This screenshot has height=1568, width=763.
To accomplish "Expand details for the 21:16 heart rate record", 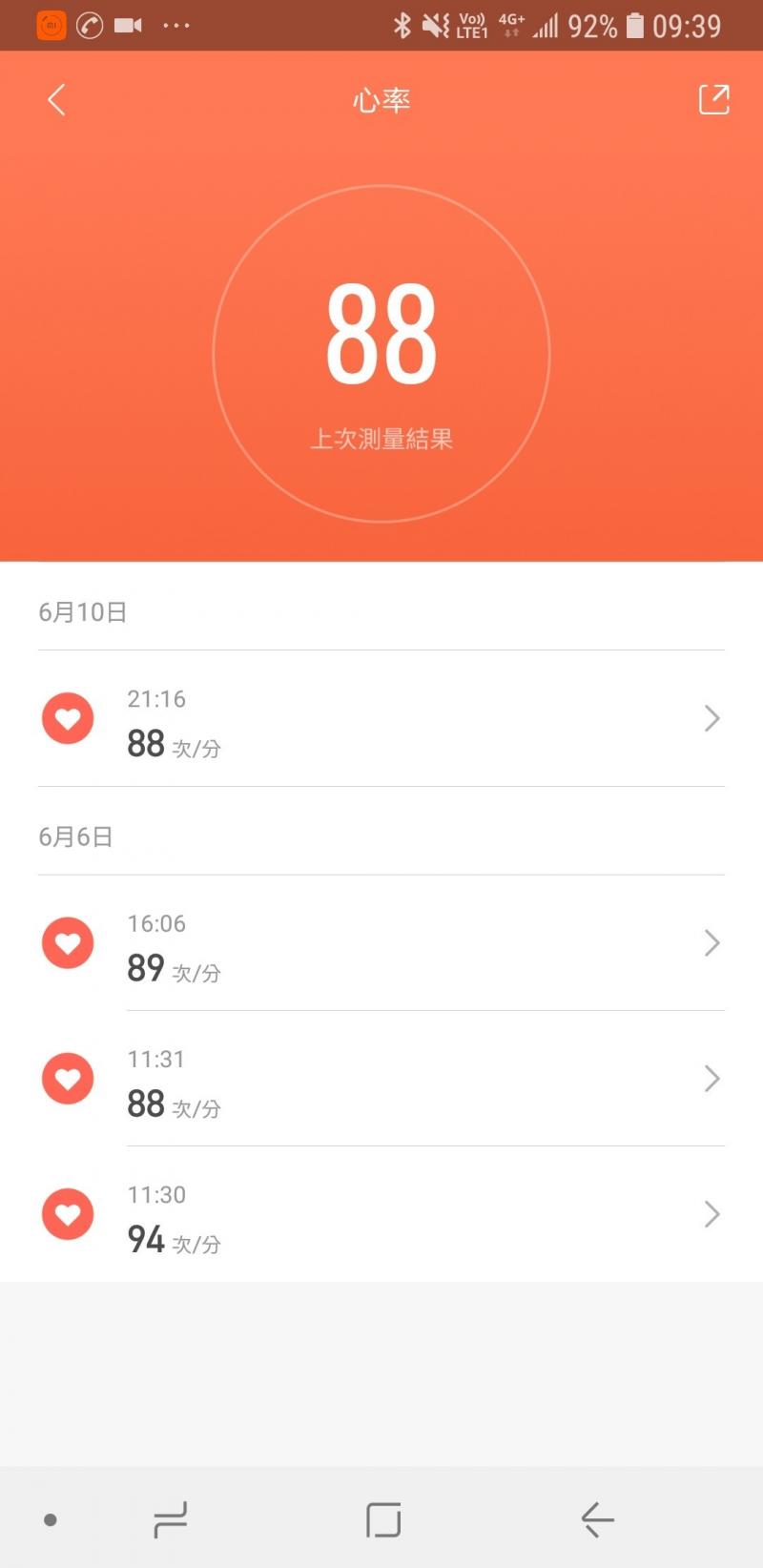I will pos(711,718).
